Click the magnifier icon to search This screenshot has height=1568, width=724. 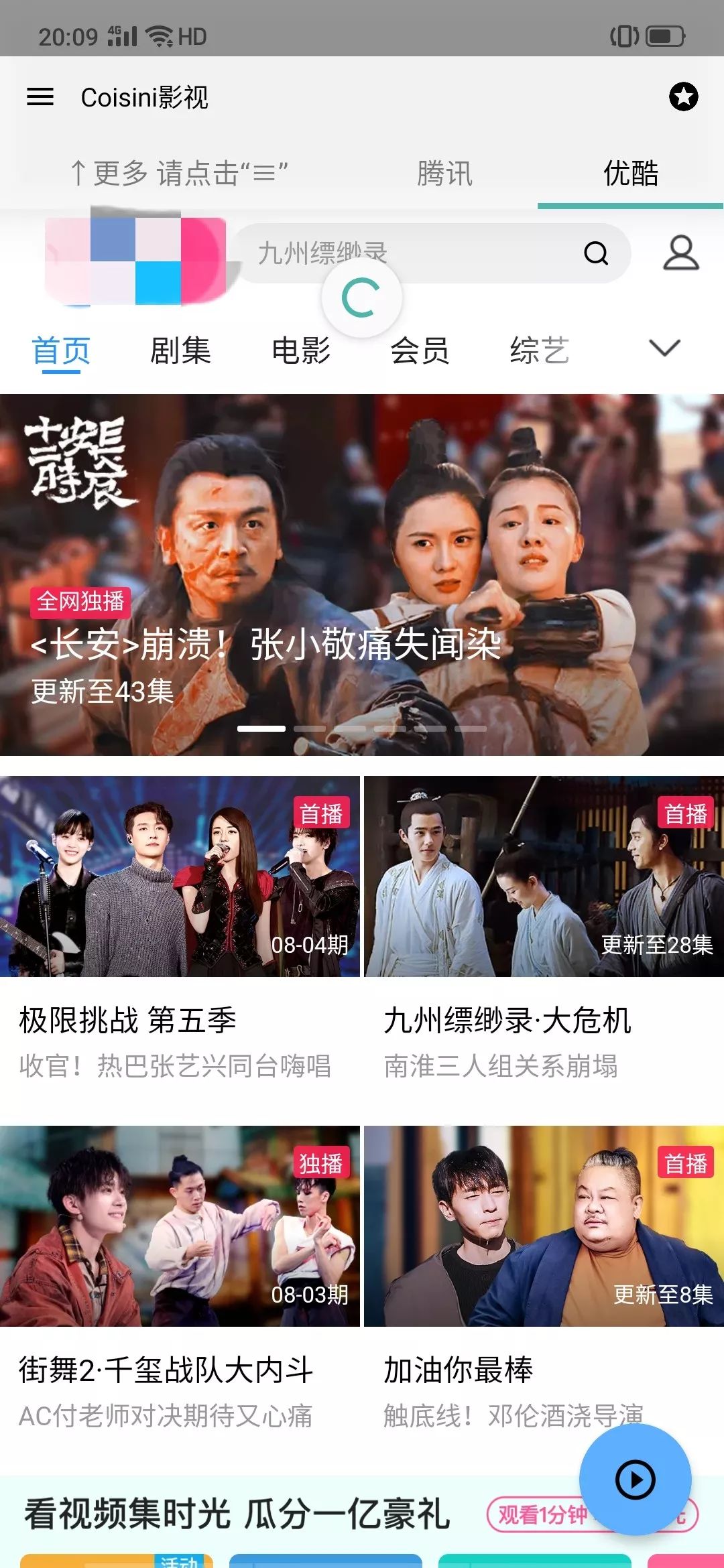[x=596, y=253]
